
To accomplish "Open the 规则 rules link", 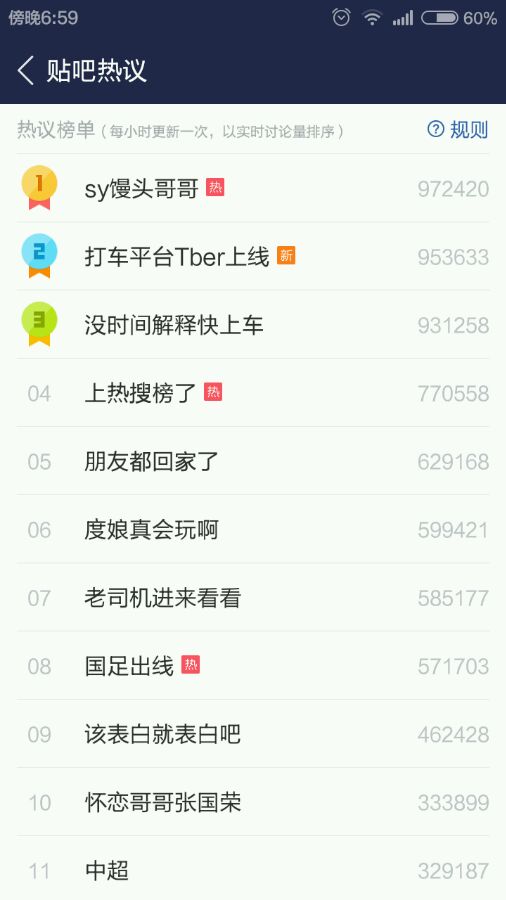I will pyautogui.click(x=458, y=130).
